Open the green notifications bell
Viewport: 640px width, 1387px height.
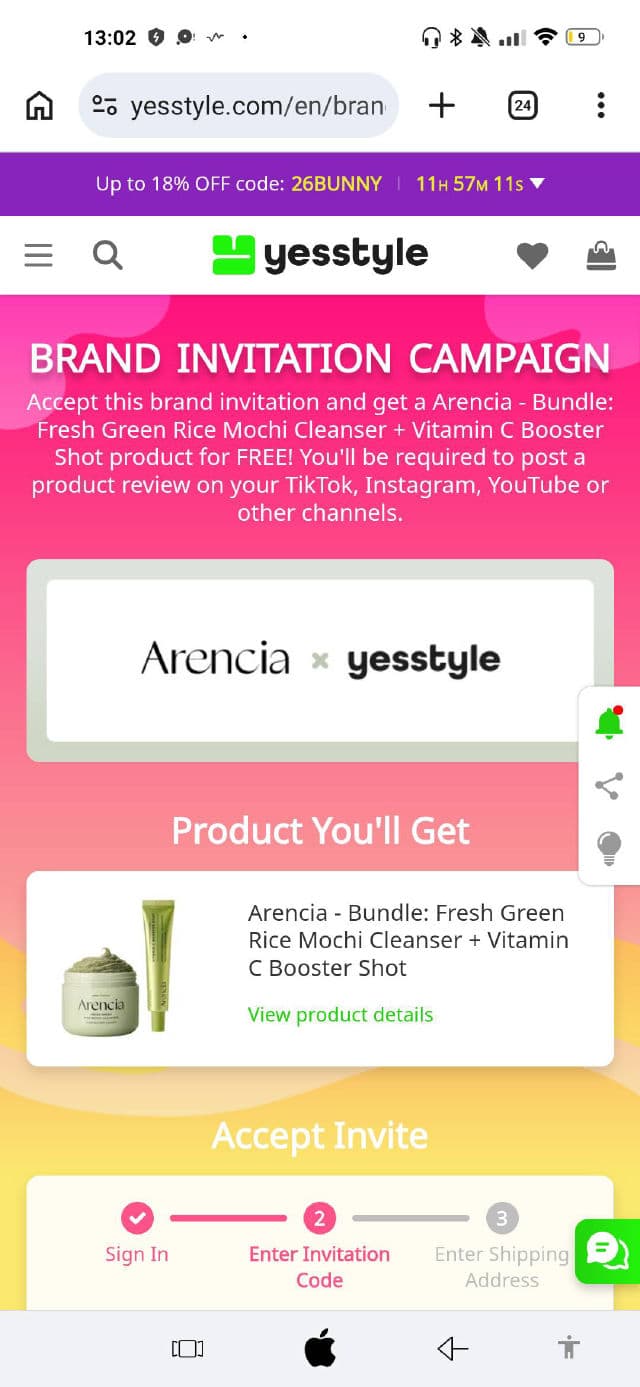click(609, 722)
